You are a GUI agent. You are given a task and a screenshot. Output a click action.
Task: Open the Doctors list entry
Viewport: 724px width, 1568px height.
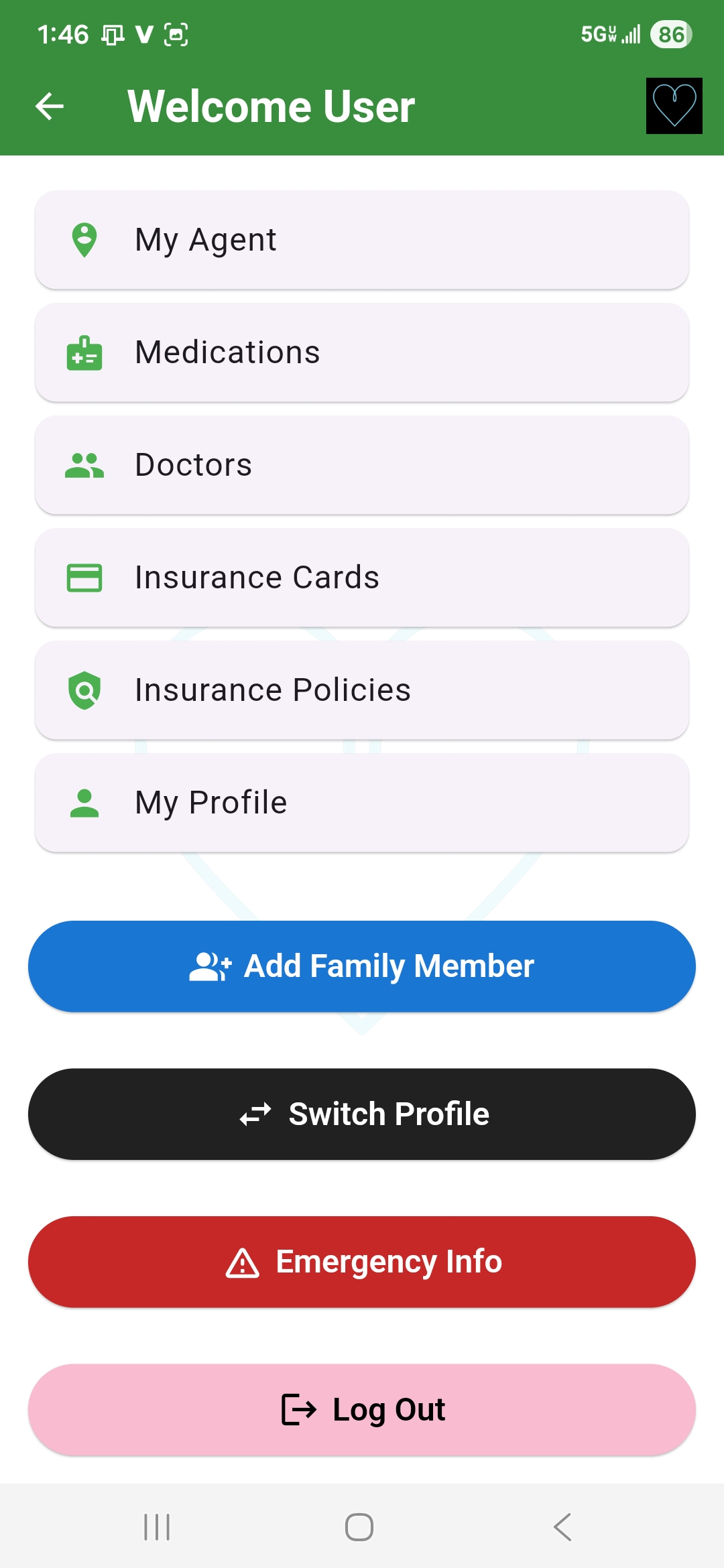pyautogui.click(x=362, y=465)
